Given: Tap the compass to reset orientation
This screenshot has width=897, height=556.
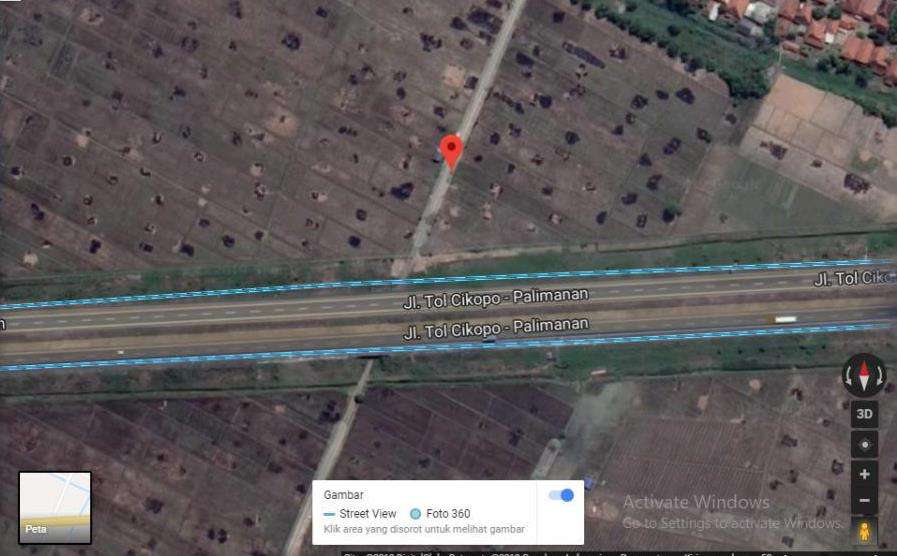Looking at the screenshot, I should click(864, 376).
